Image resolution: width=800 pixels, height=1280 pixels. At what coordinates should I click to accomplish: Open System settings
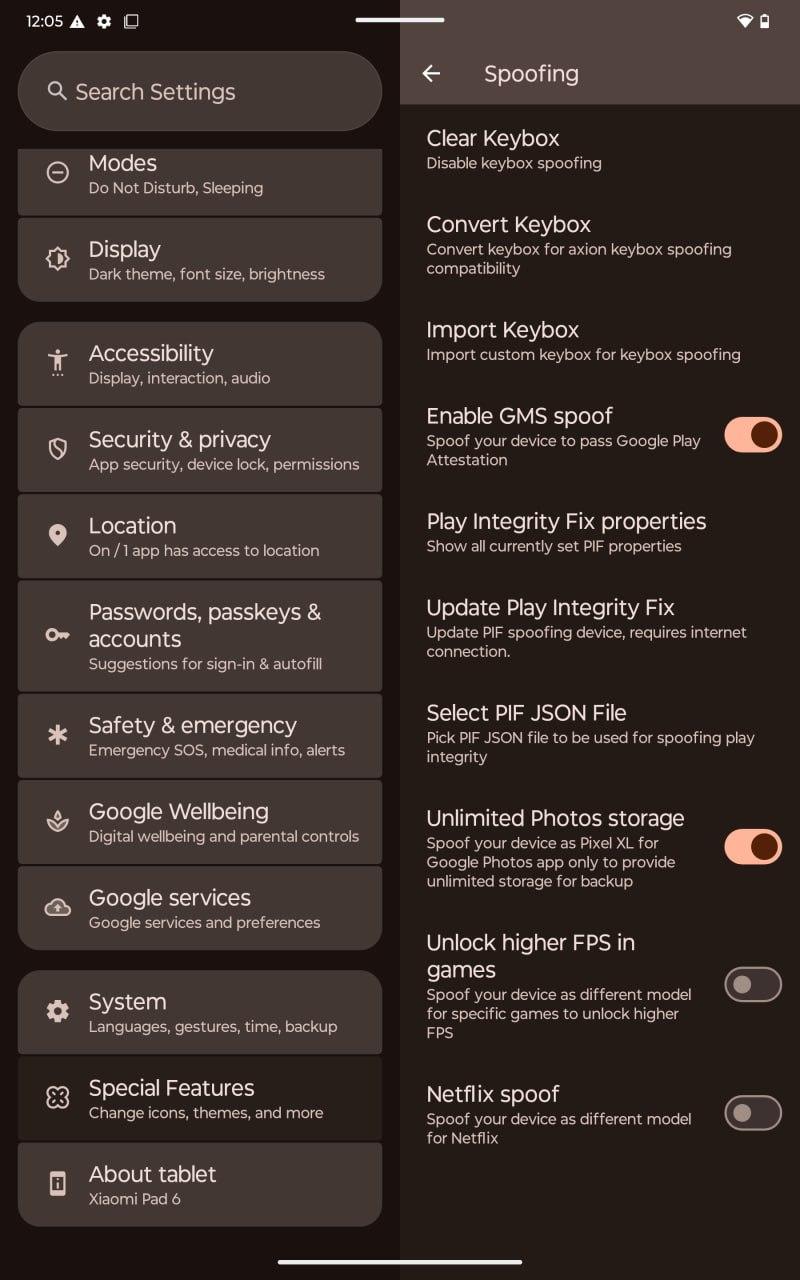pos(200,1012)
